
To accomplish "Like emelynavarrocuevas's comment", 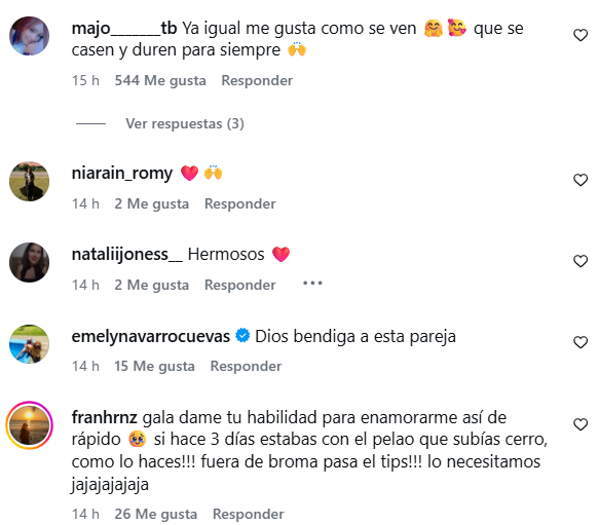I will pyautogui.click(x=580, y=342).
